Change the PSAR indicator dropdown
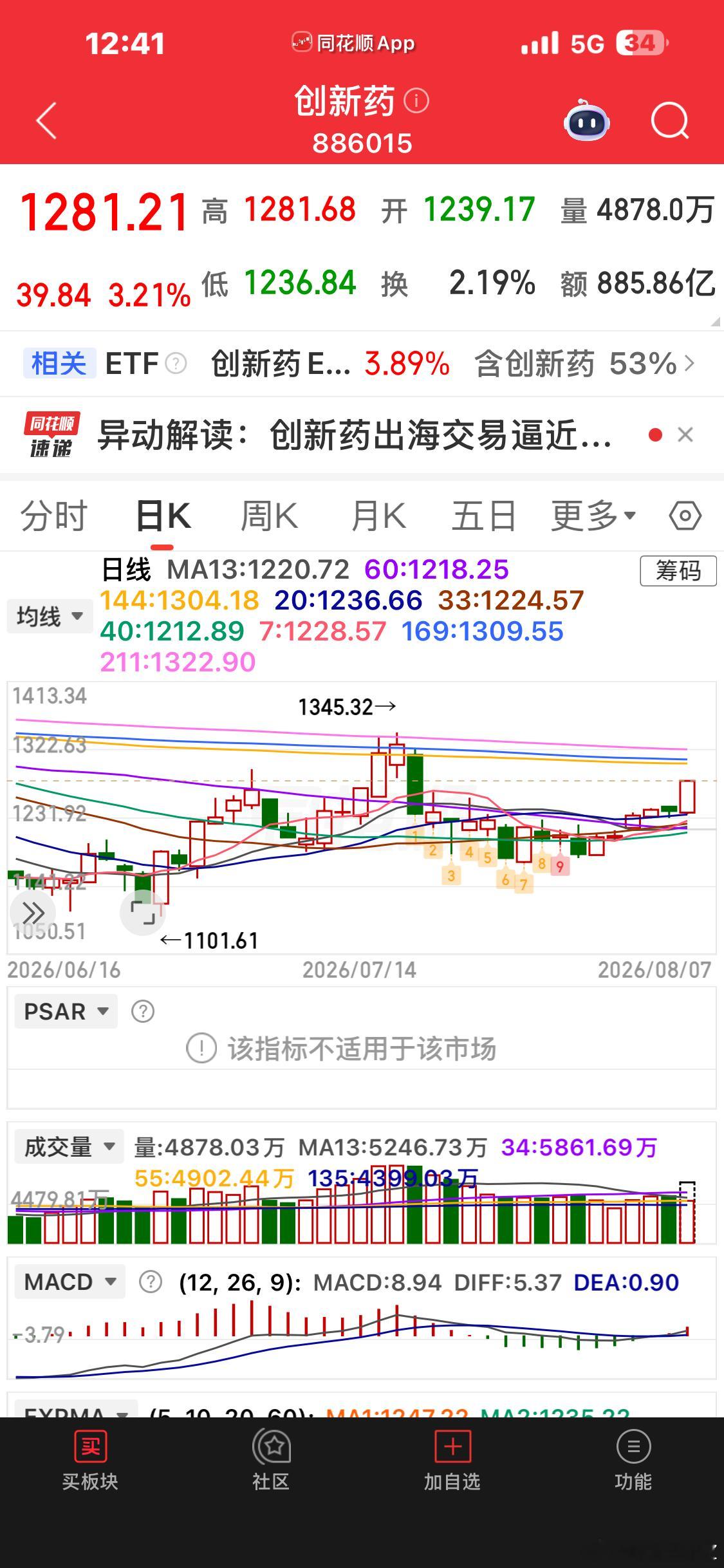The height and width of the screenshot is (1568, 724). (x=66, y=1011)
